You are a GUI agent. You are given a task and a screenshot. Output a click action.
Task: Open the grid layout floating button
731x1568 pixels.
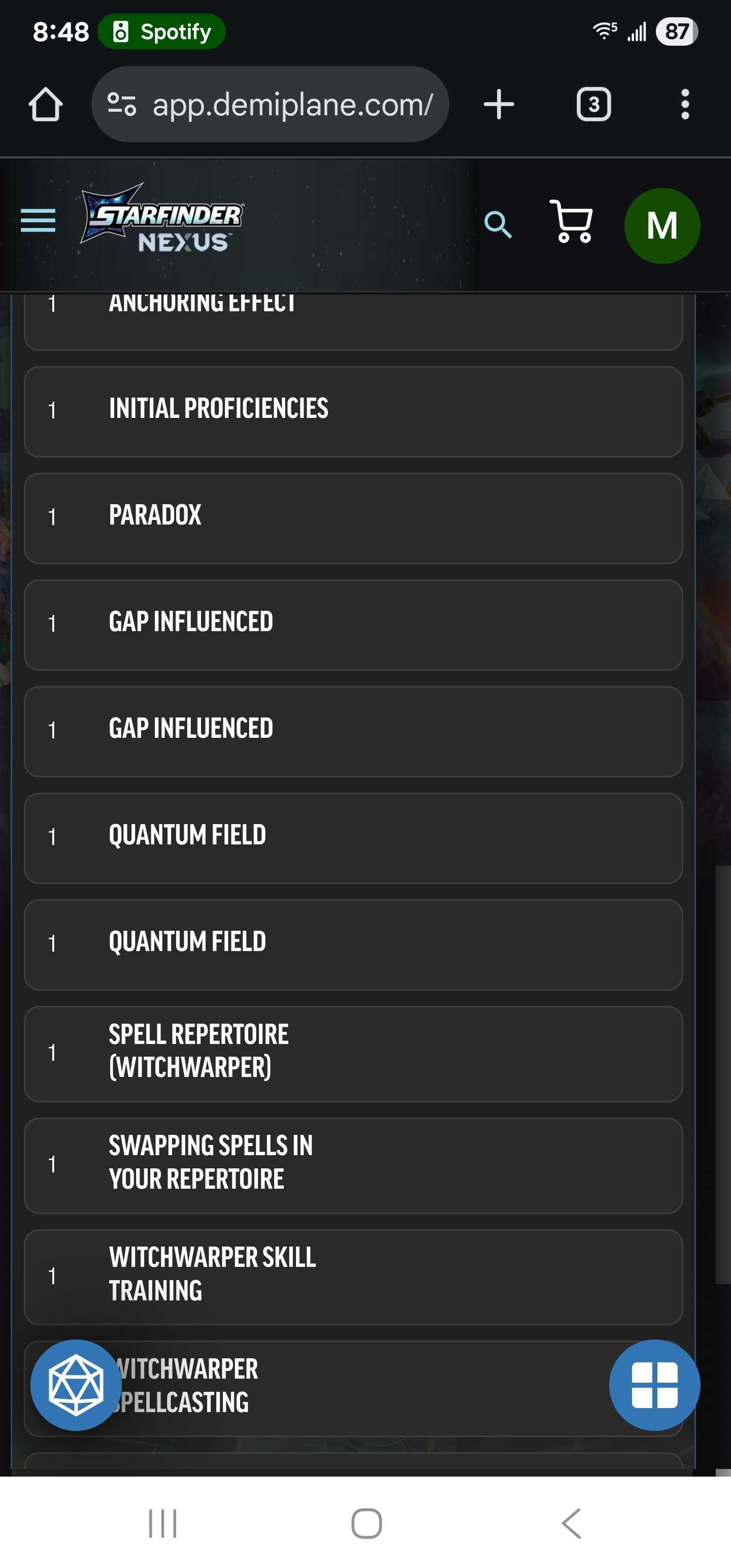[x=654, y=1385]
